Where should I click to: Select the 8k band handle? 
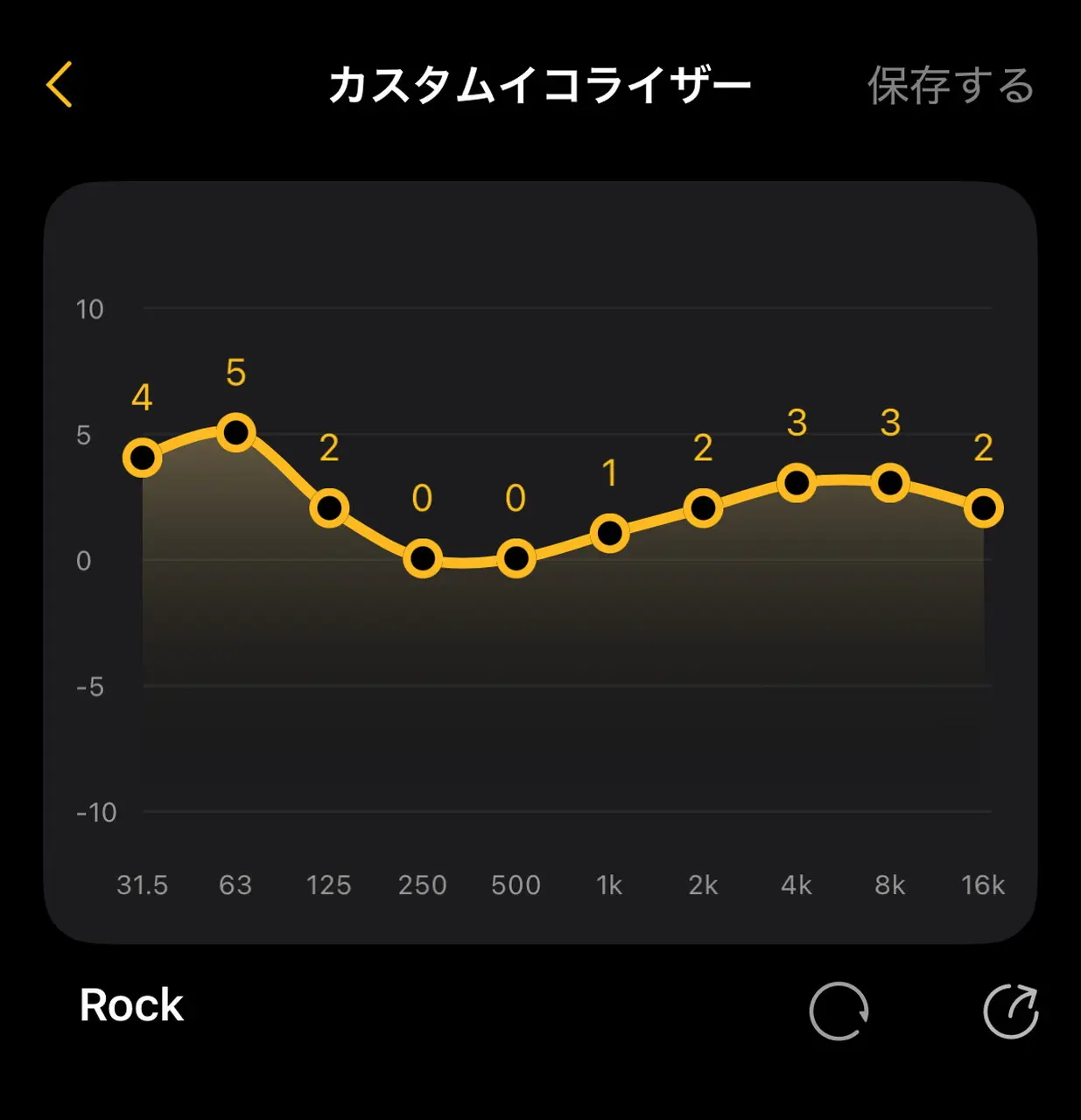890,482
